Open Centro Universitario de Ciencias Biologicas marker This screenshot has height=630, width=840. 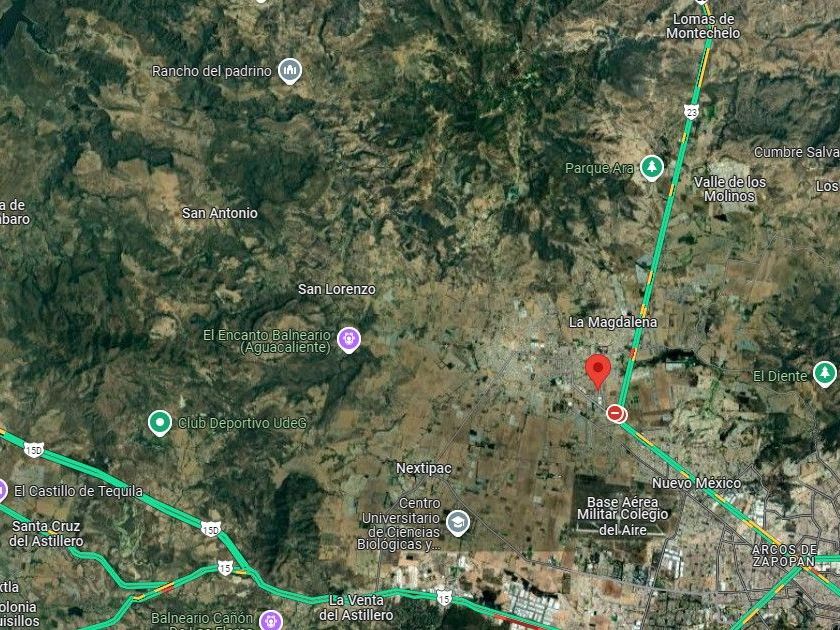[457, 522]
